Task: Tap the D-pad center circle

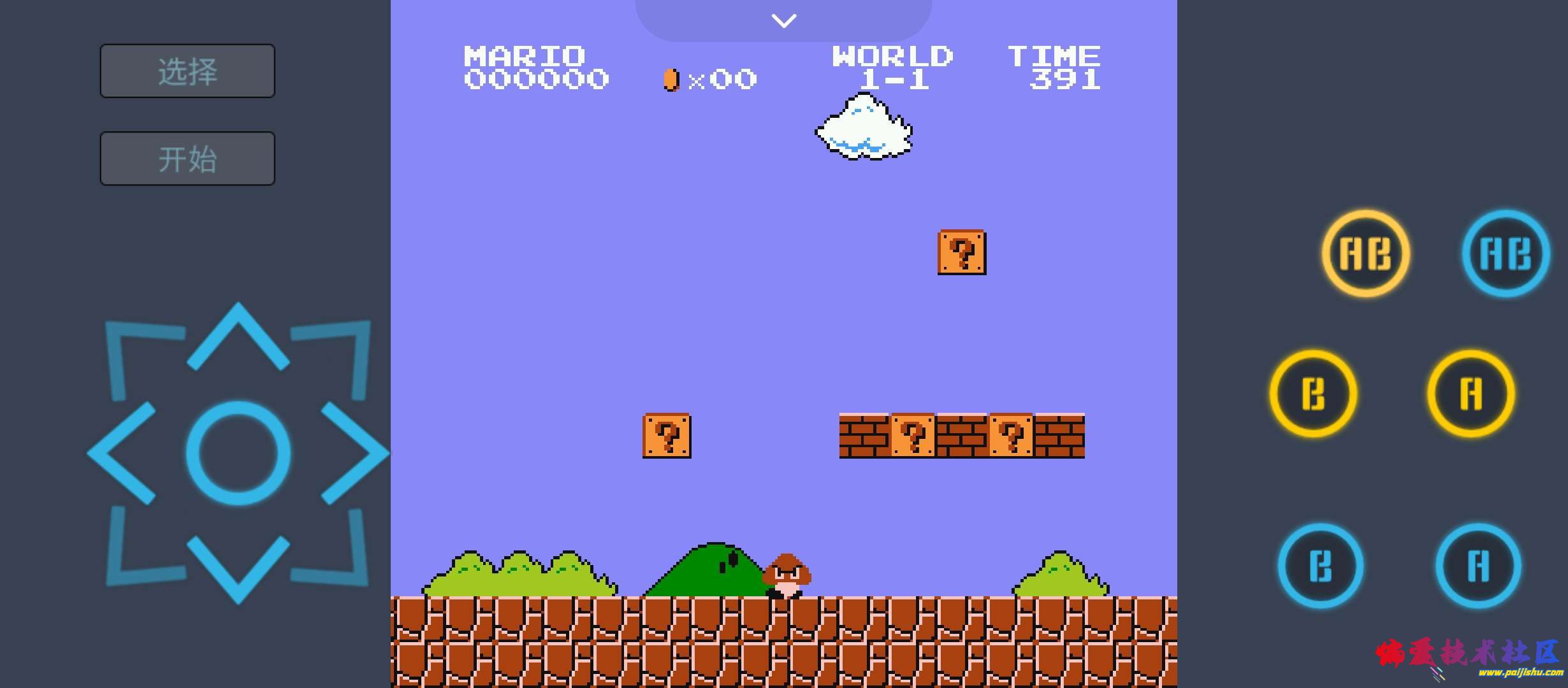Action: 238,453
